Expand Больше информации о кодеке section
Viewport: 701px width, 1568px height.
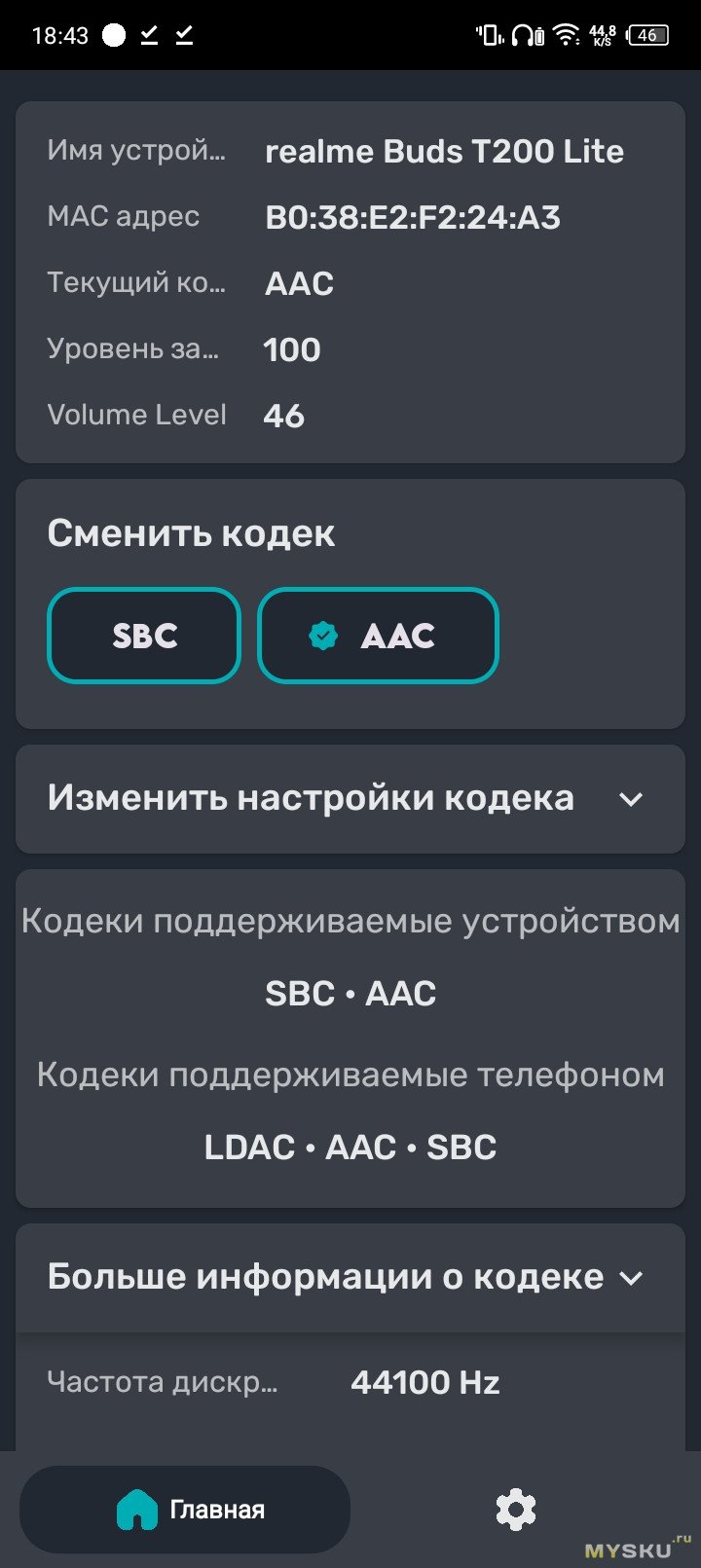(631, 1278)
